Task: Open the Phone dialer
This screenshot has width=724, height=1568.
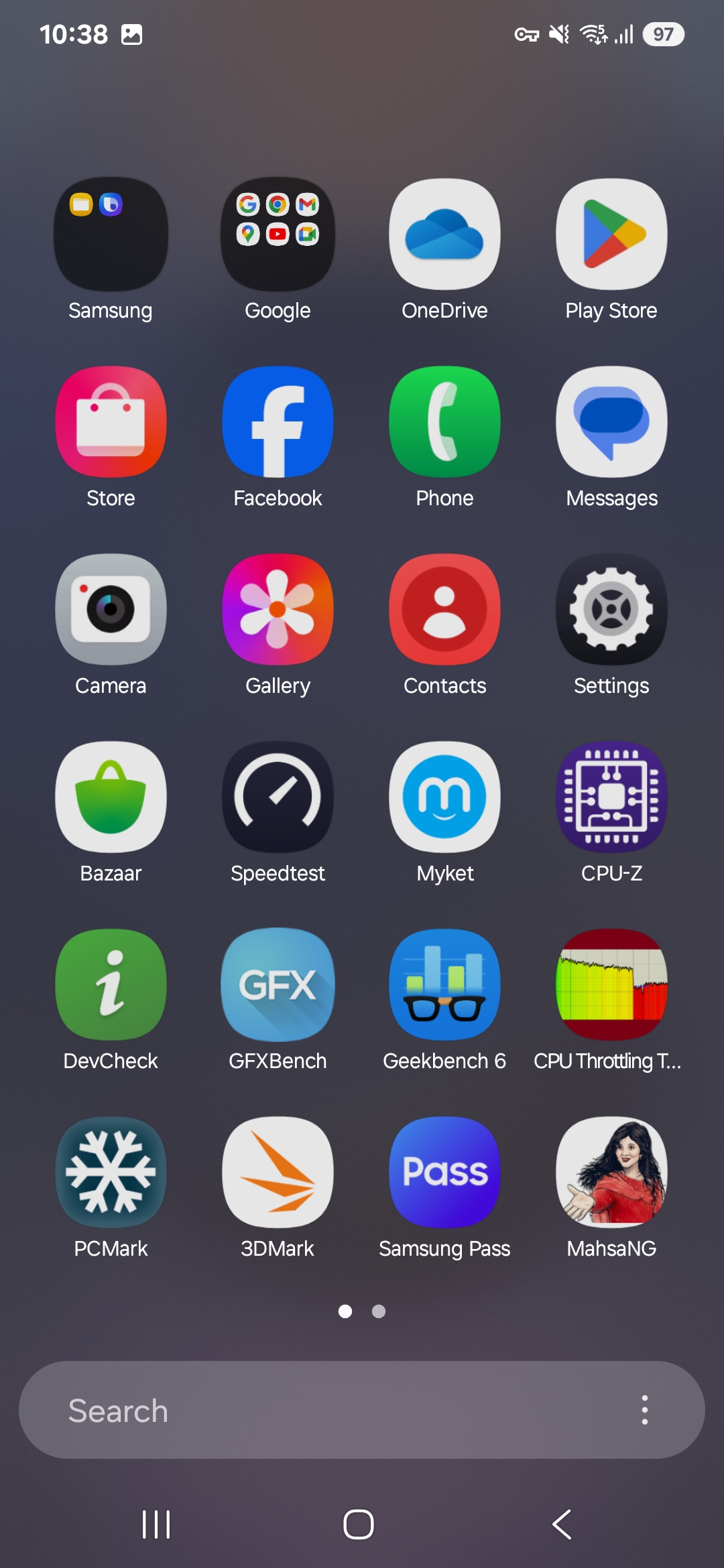Action: [444, 422]
